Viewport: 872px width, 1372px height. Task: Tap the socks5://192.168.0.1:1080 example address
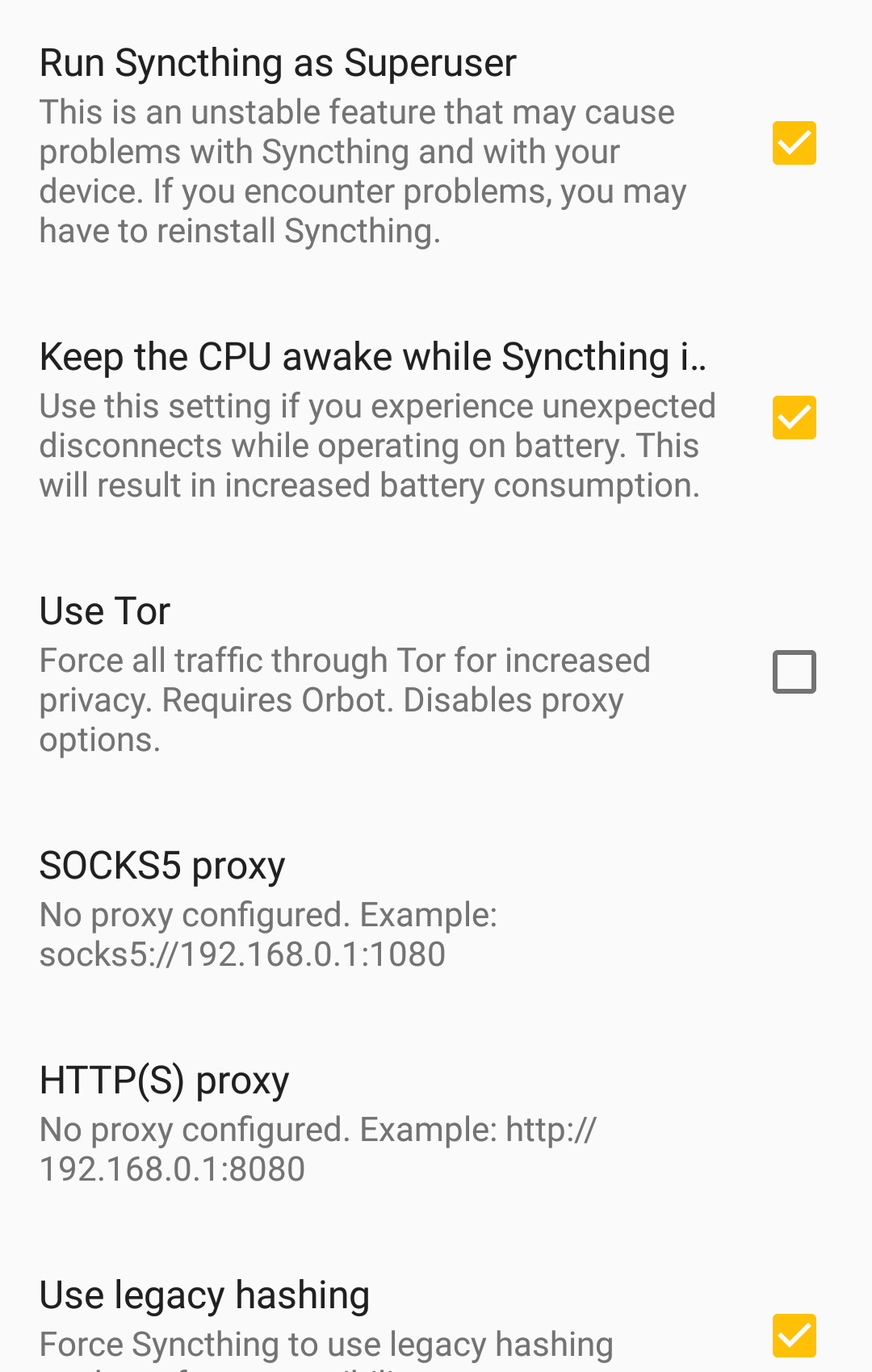click(x=241, y=954)
